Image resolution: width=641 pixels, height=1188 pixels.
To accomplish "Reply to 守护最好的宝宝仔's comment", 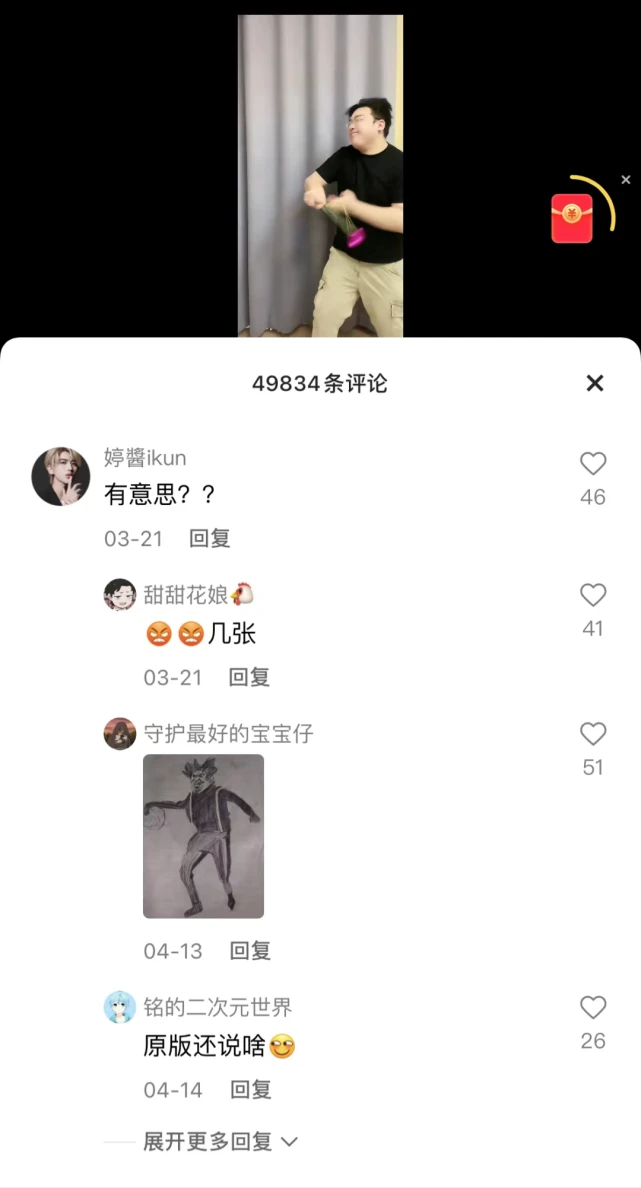I will (x=250, y=951).
